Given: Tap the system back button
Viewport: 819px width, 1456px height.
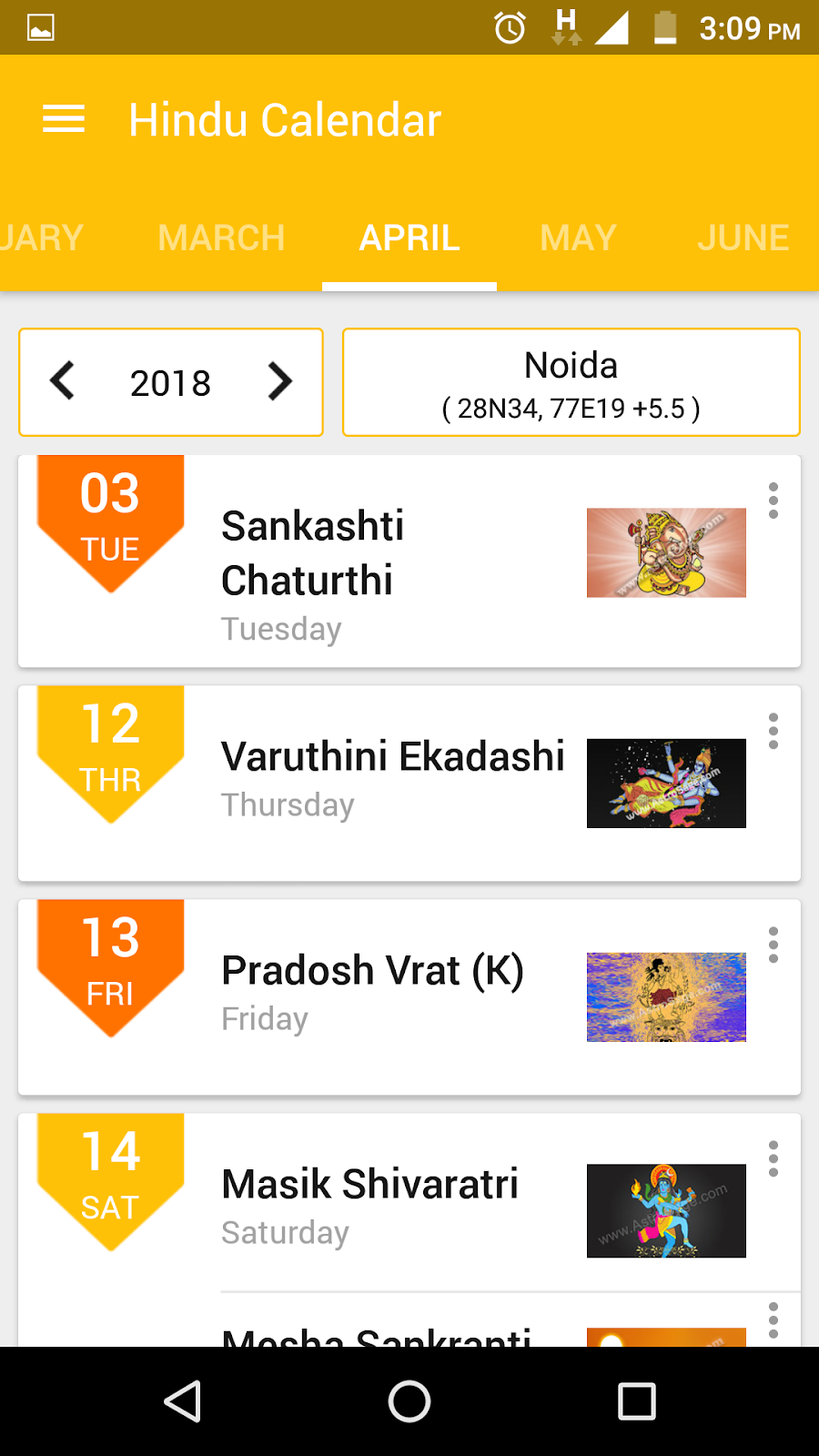Looking at the screenshot, I should point(182,1401).
